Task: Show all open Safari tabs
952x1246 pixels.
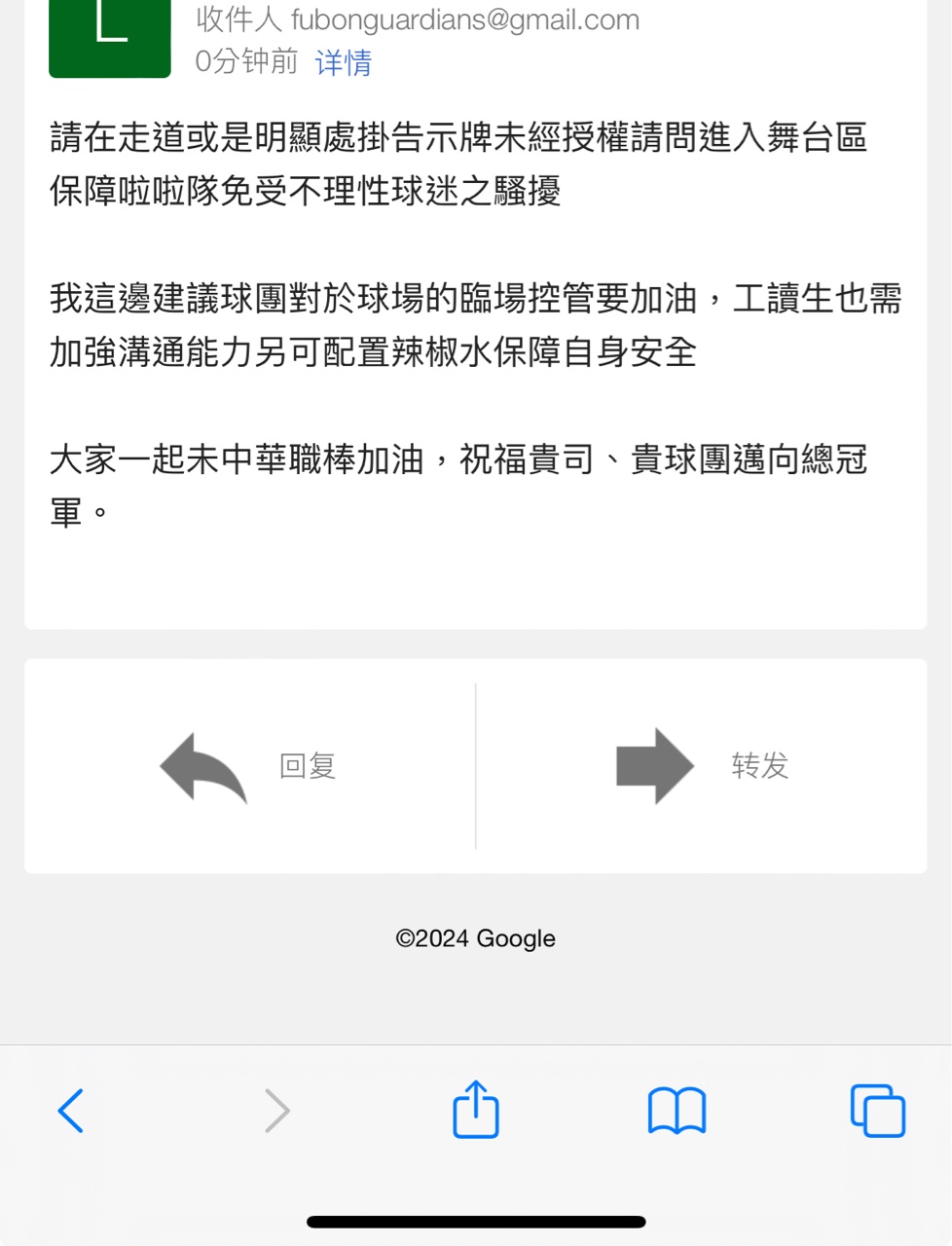Action: coord(877,1111)
